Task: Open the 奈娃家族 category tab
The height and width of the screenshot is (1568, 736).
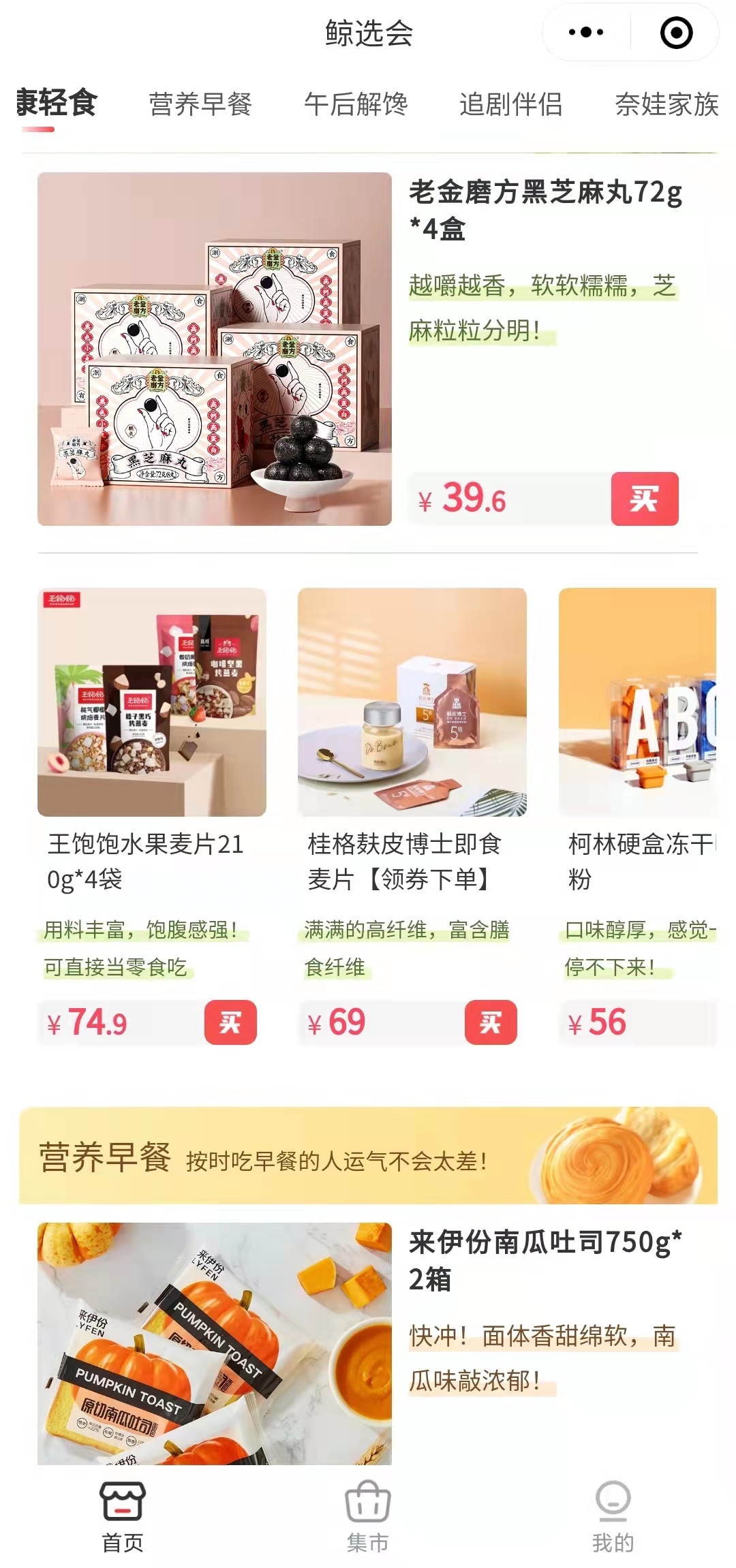Action: (x=666, y=104)
